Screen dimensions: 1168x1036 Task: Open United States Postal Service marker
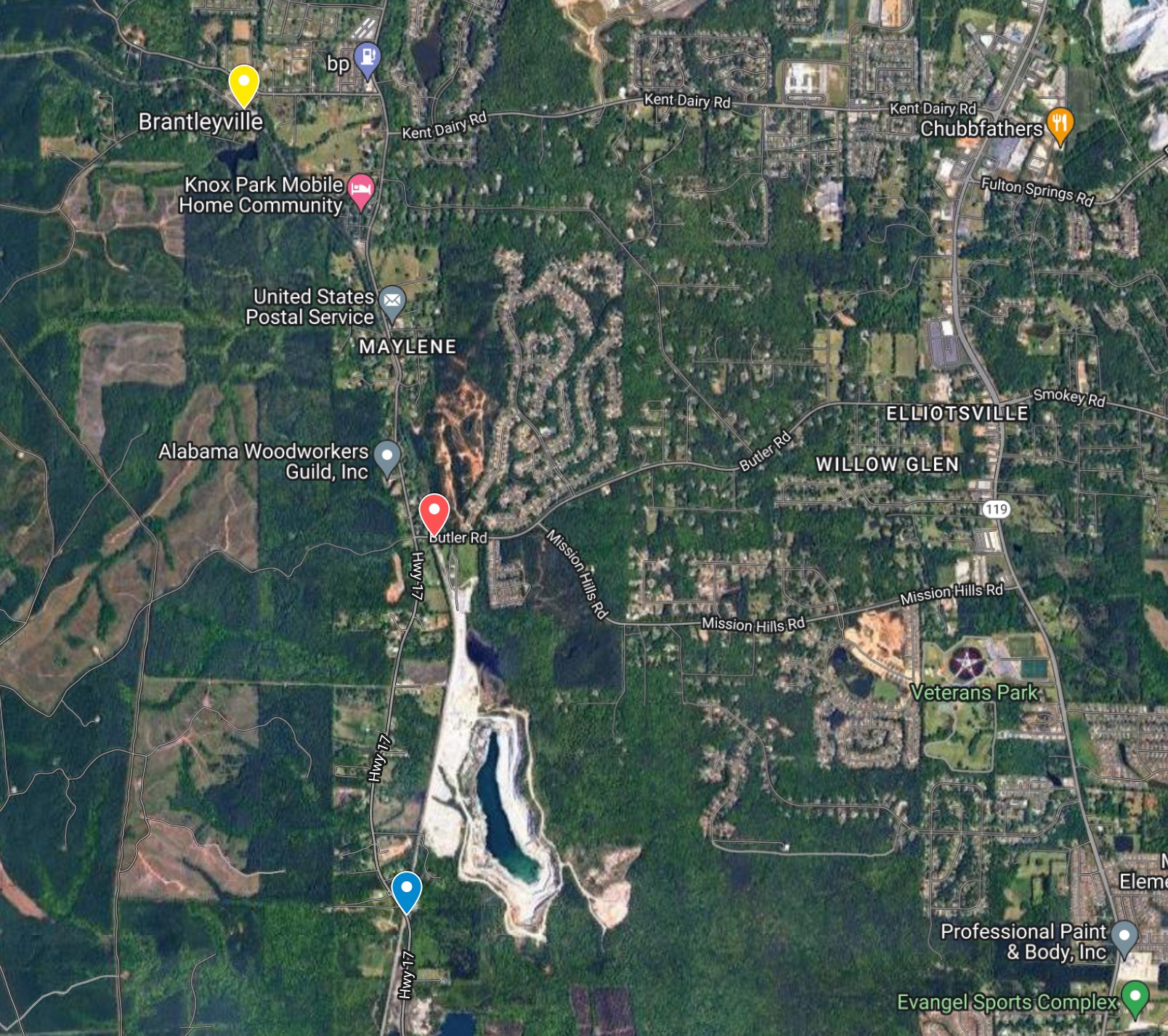pyautogui.click(x=392, y=301)
